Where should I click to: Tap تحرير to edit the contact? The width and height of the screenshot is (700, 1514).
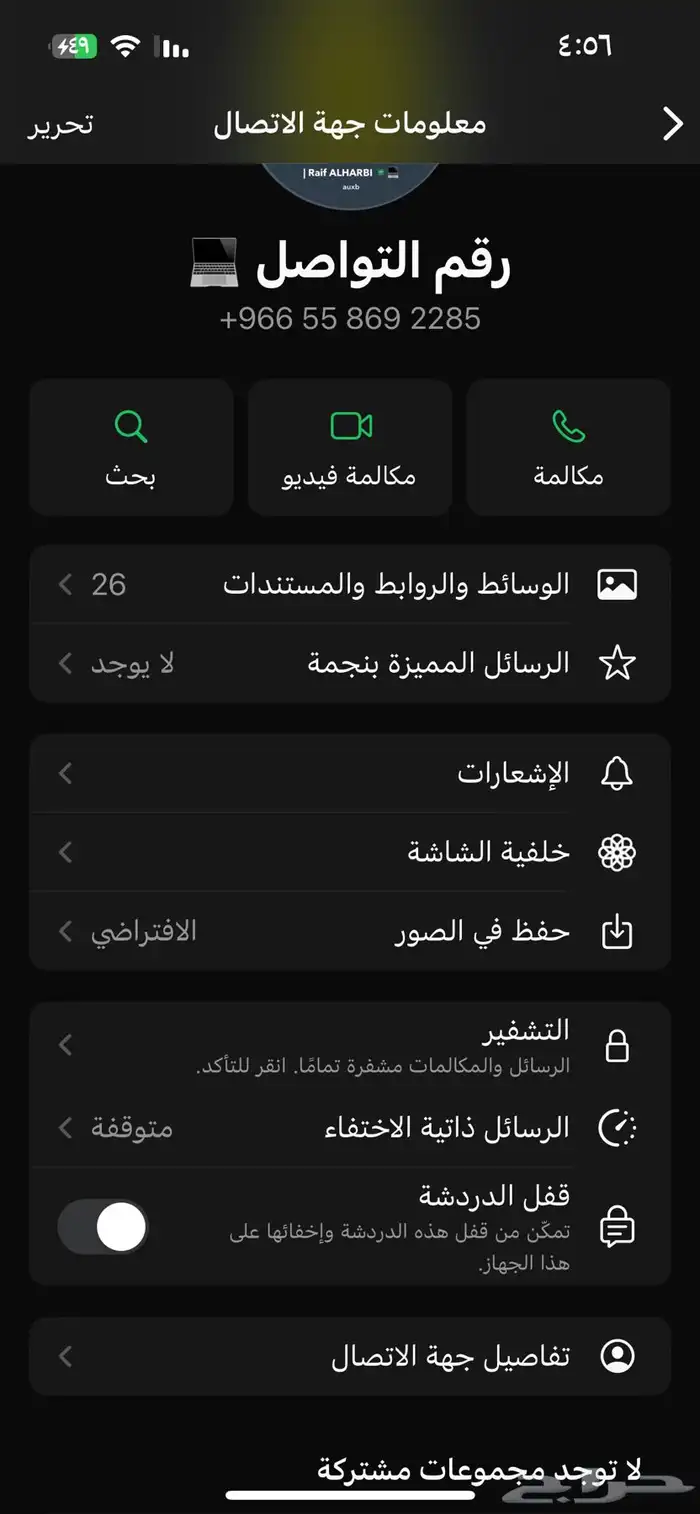click(60, 124)
